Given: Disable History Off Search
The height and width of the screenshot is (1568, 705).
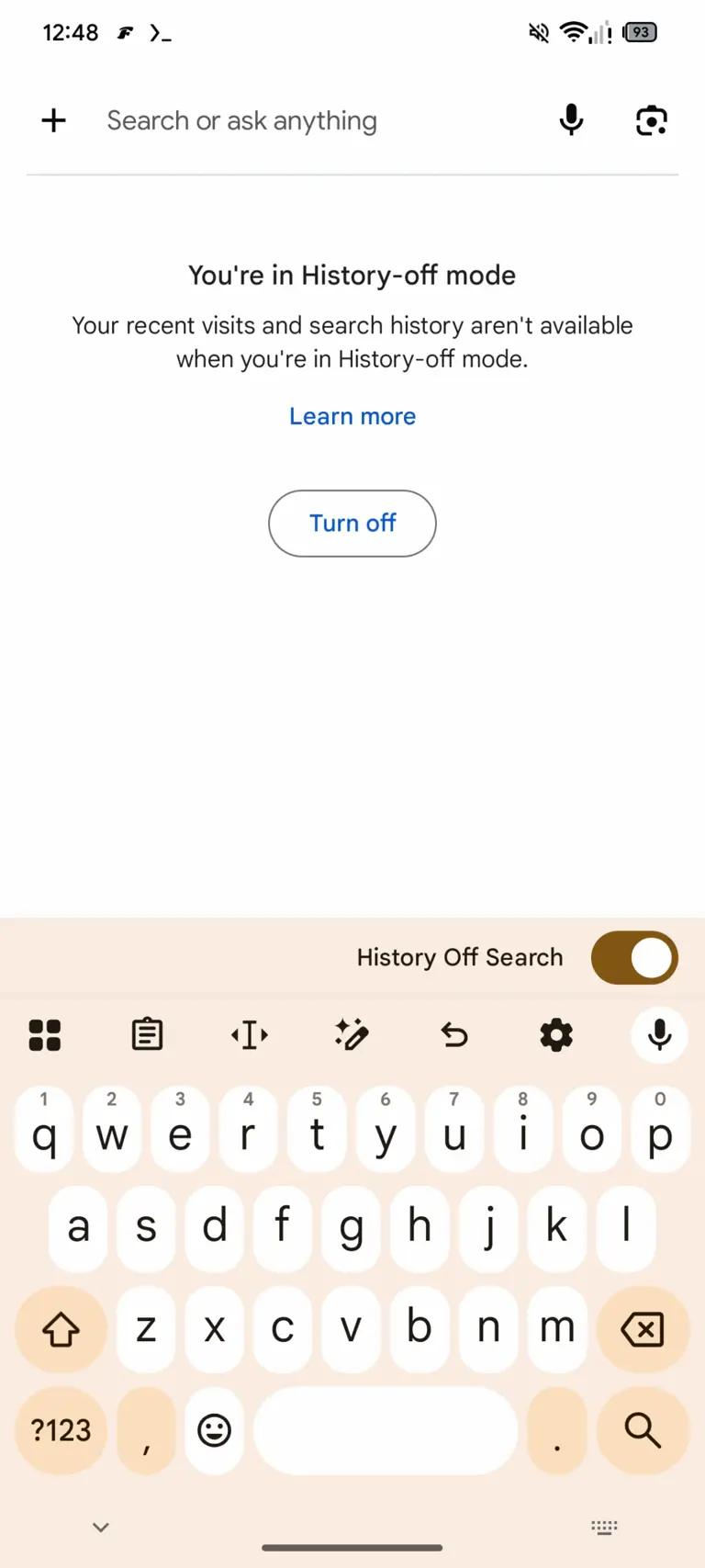Looking at the screenshot, I should (634, 957).
